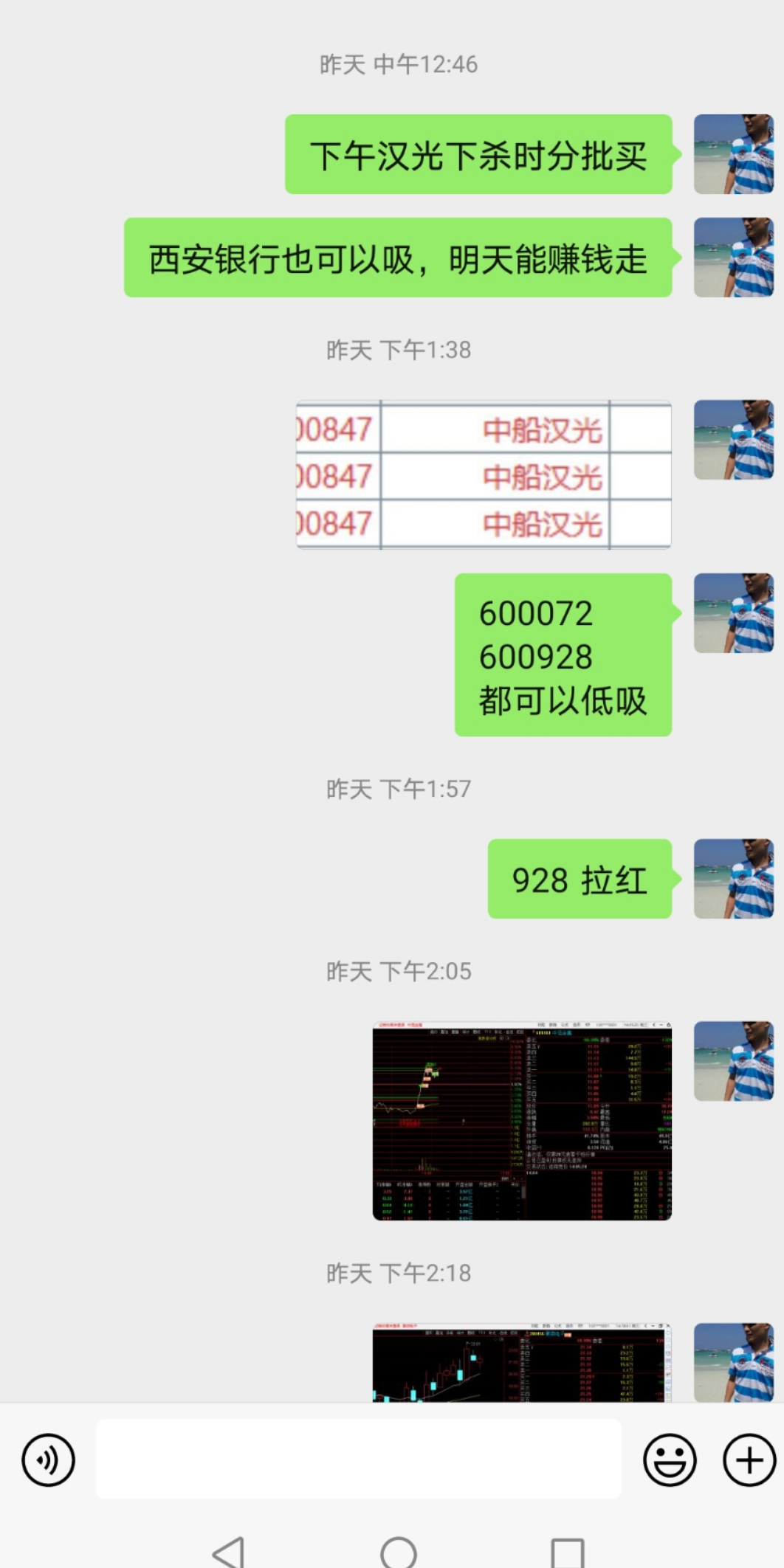This screenshot has width=784, height=1568.
Task: Go back with the system back button
Action: coord(228,1550)
